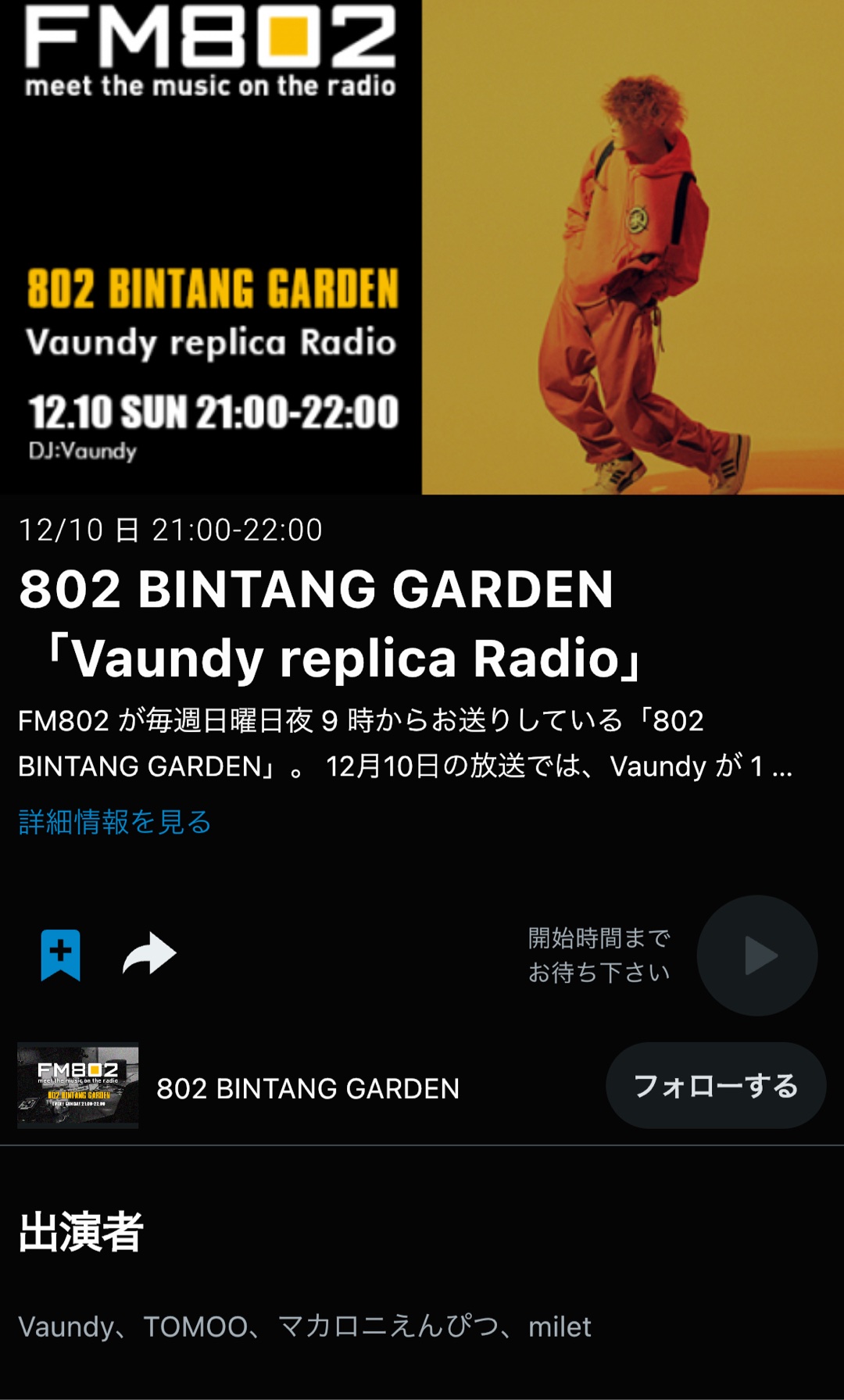Open the 802 BINTANG GARDEN program page
This screenshot has width=844, height=1400.
[307, 1088]
